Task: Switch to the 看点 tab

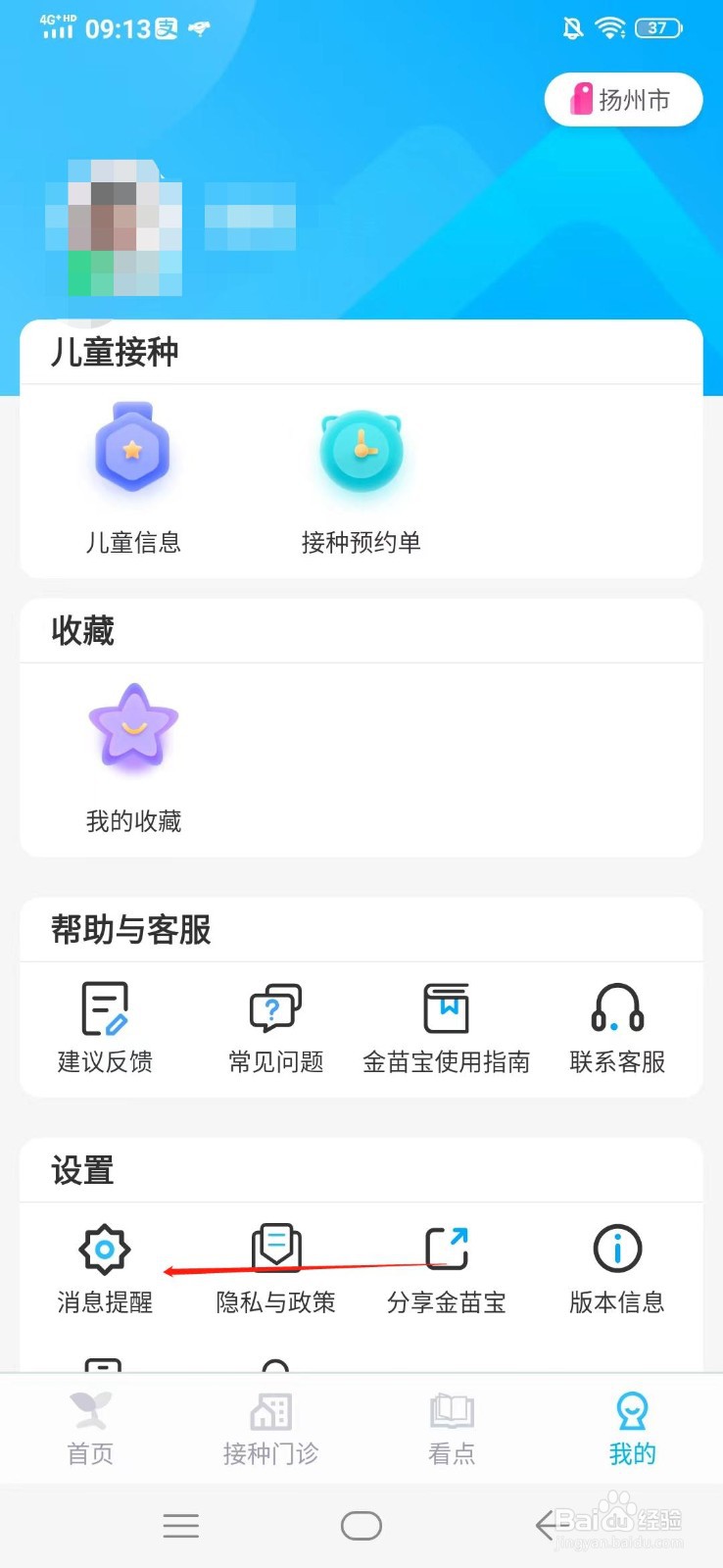Action: [452, 1429]
